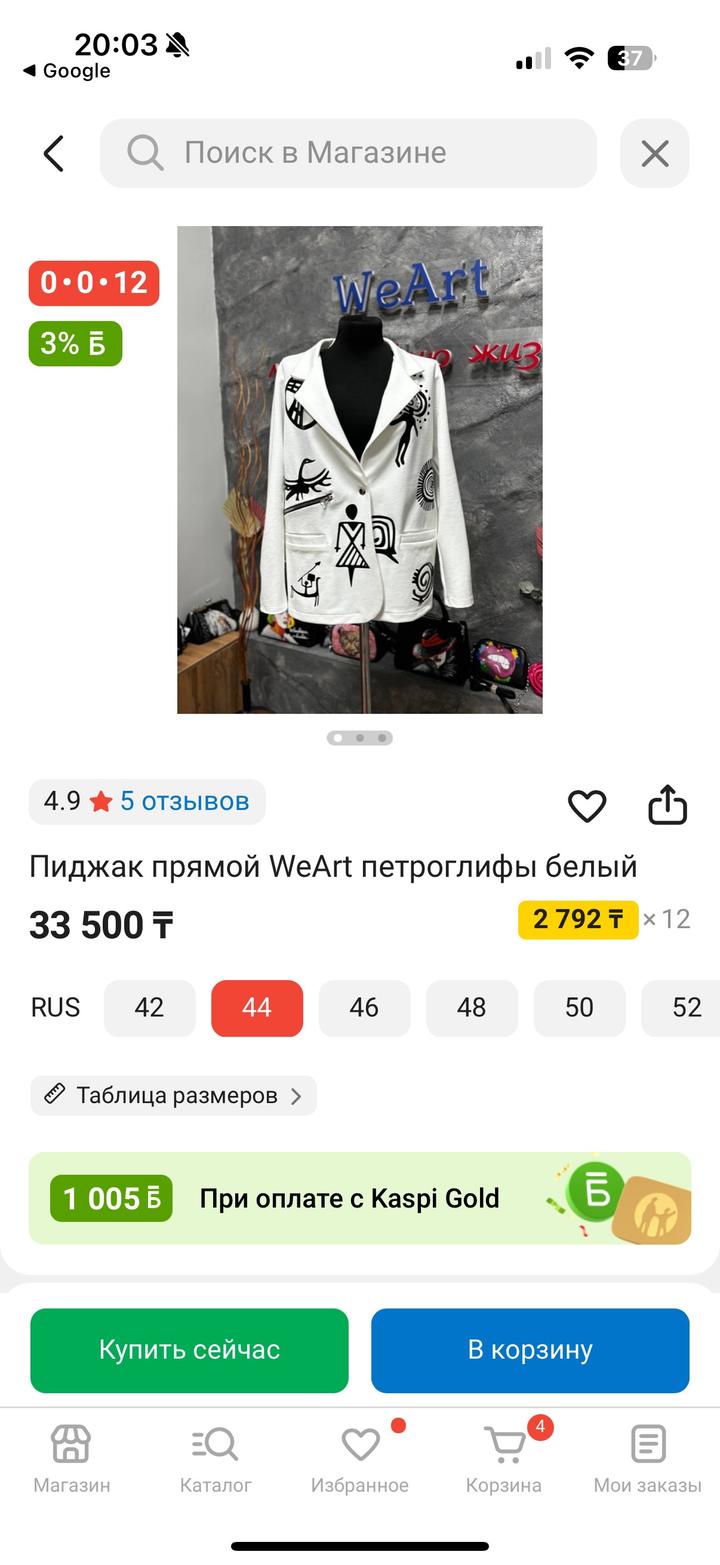Open the Каталог tab
This screenshot has width=720, height=1565.
(216, 1459)
